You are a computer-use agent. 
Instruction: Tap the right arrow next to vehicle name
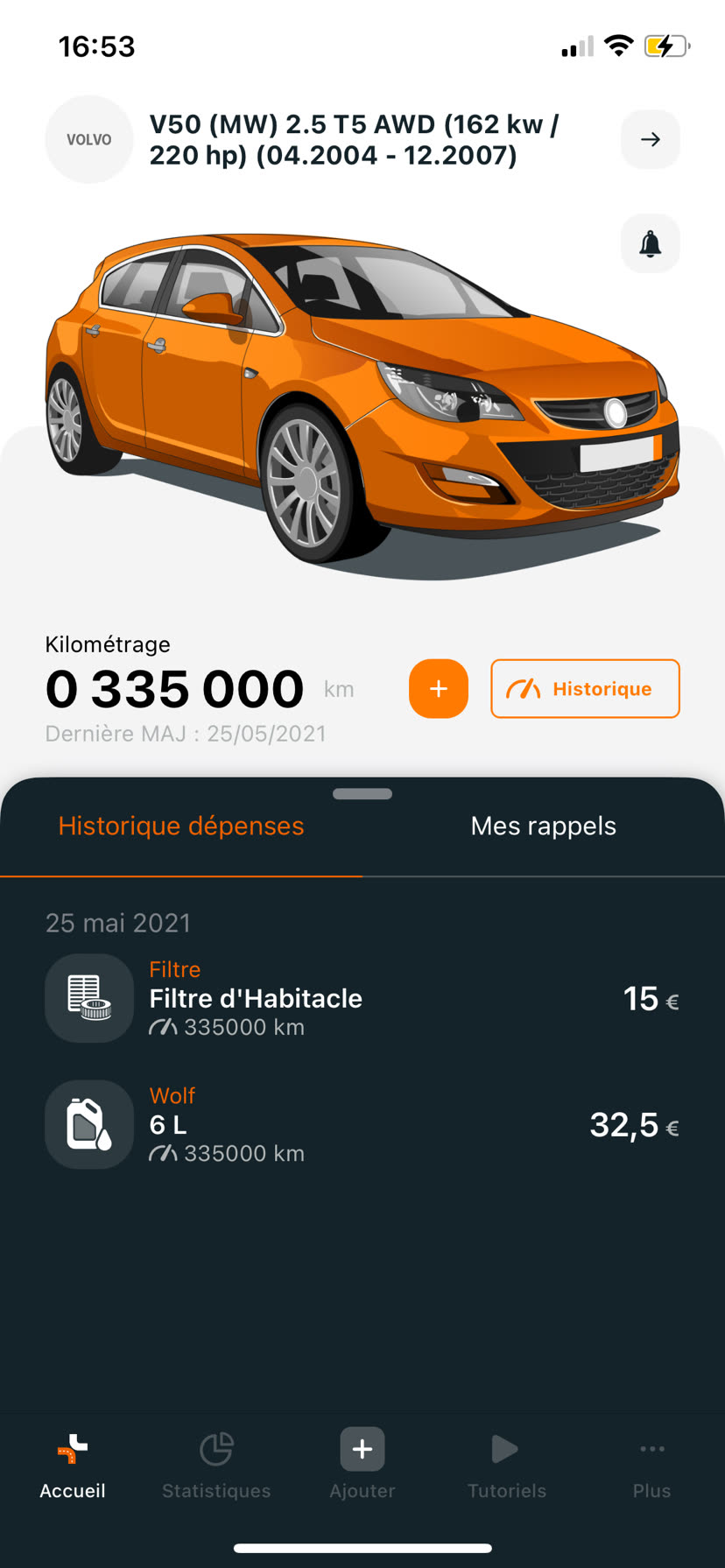650,139
